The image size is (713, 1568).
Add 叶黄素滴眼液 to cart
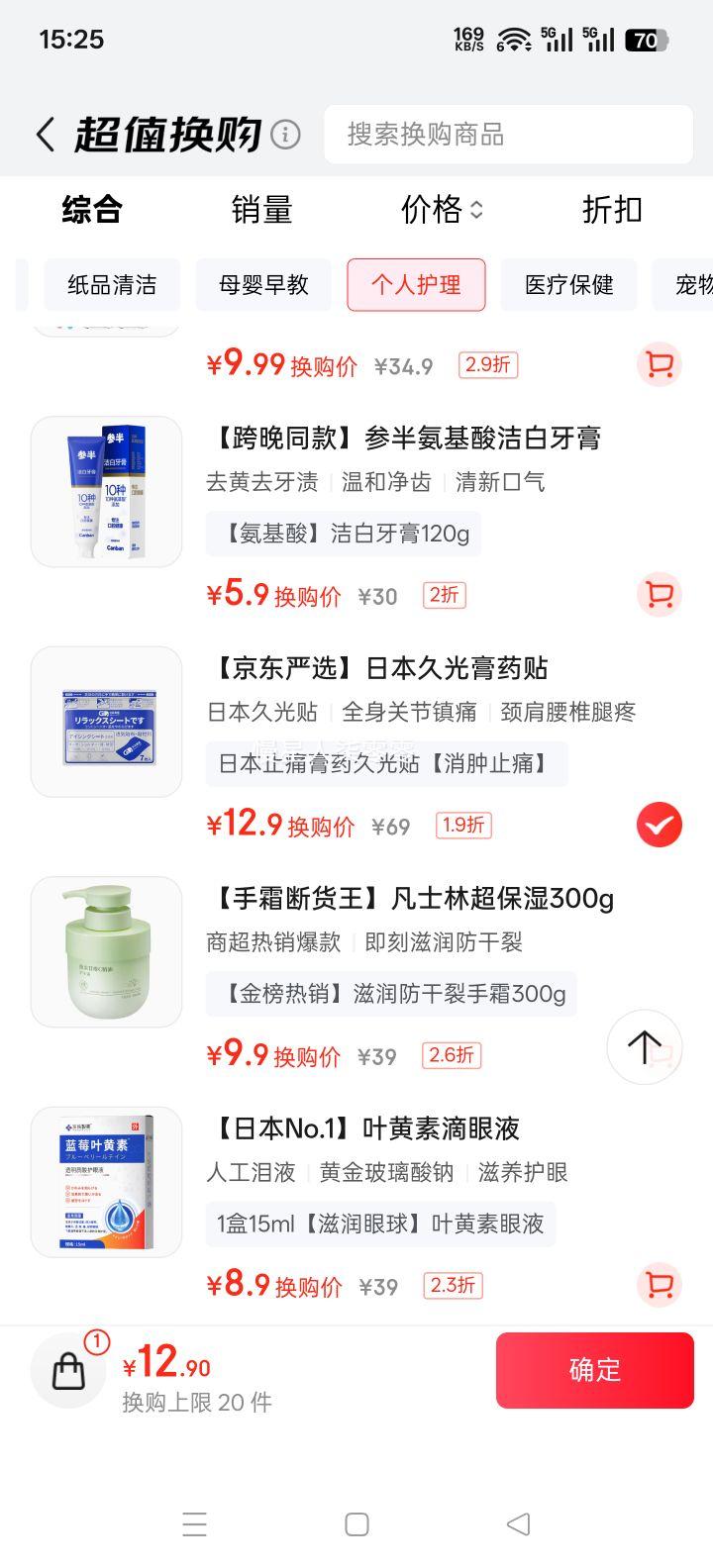click(x=659, y=1285)
